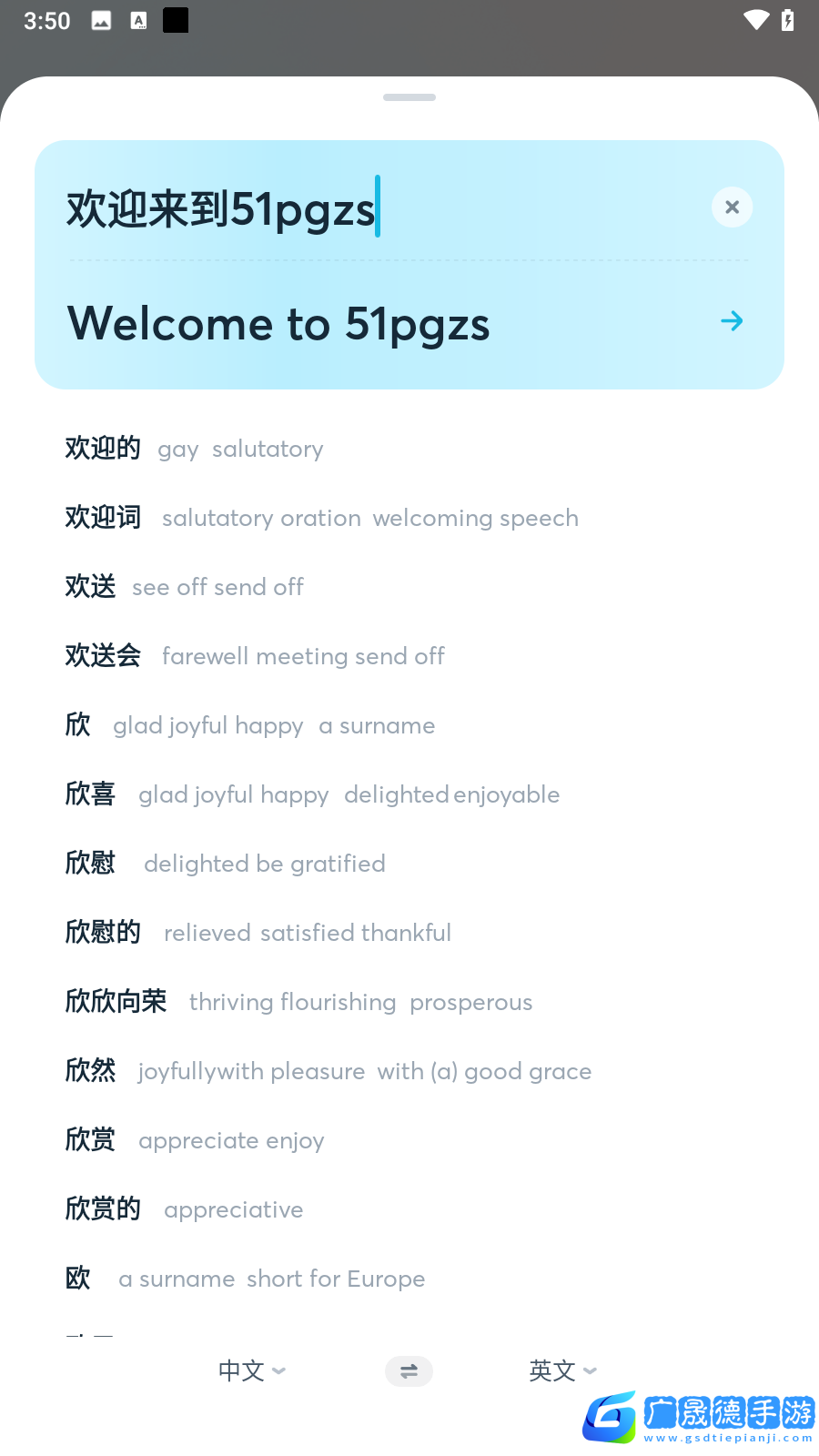
Task: Open the target language dropdown 英文
Action: click(562, 1370)
